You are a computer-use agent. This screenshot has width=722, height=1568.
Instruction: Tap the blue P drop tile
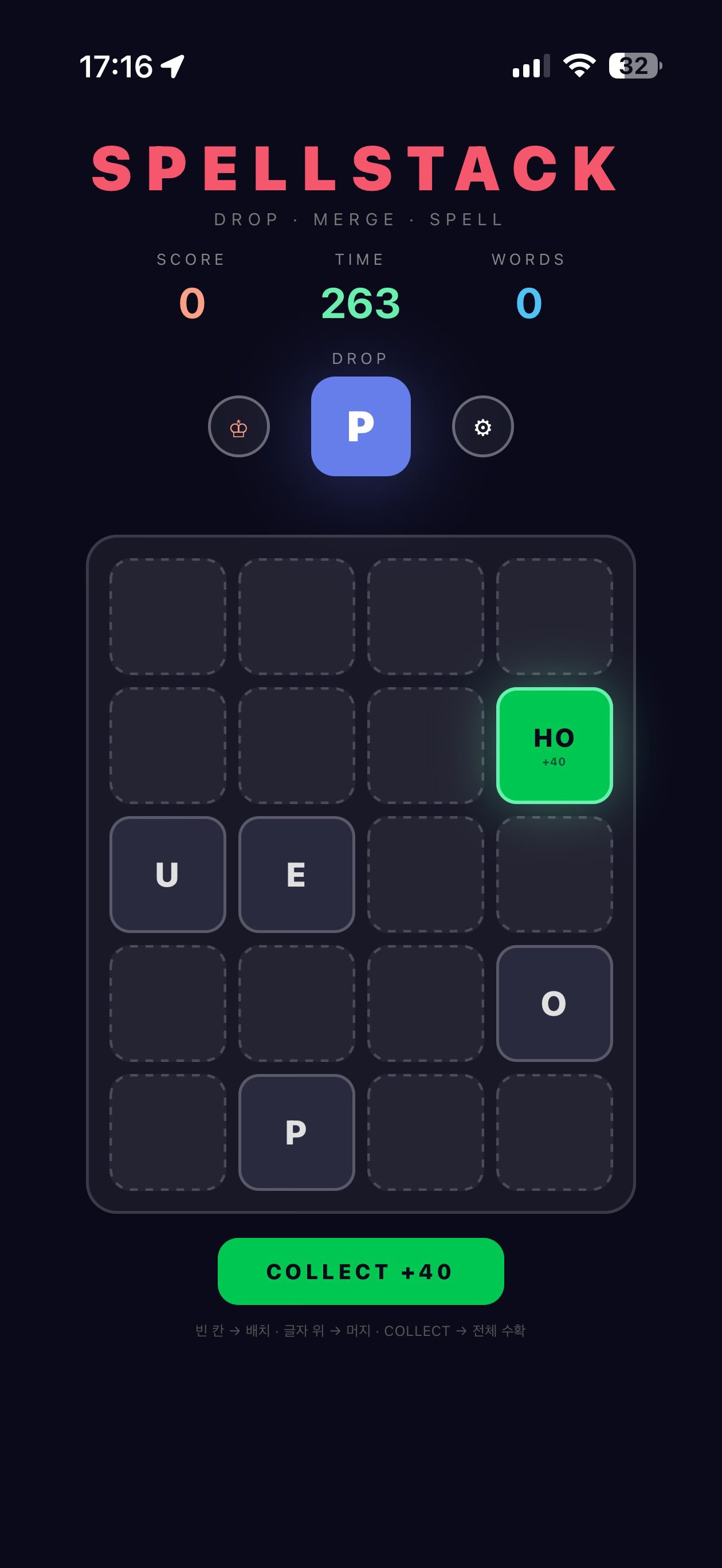click(x=360, y=426)
